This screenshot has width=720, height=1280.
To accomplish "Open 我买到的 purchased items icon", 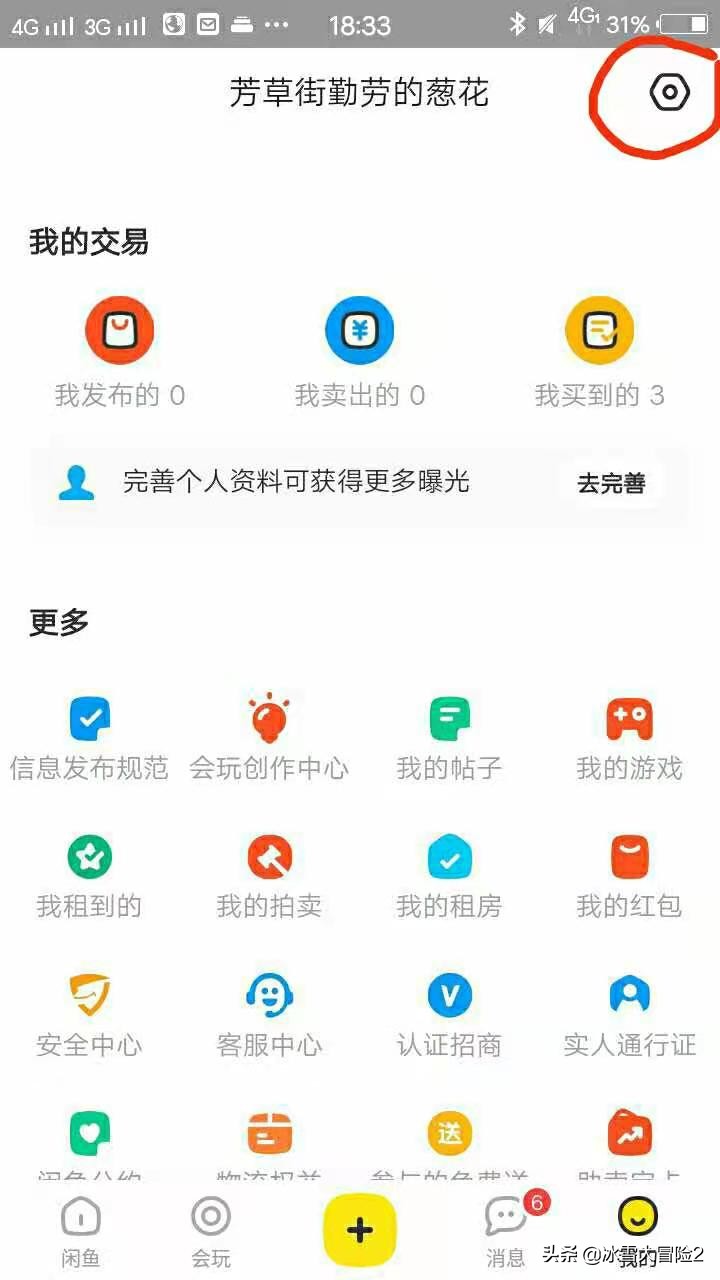I will 599,330.
